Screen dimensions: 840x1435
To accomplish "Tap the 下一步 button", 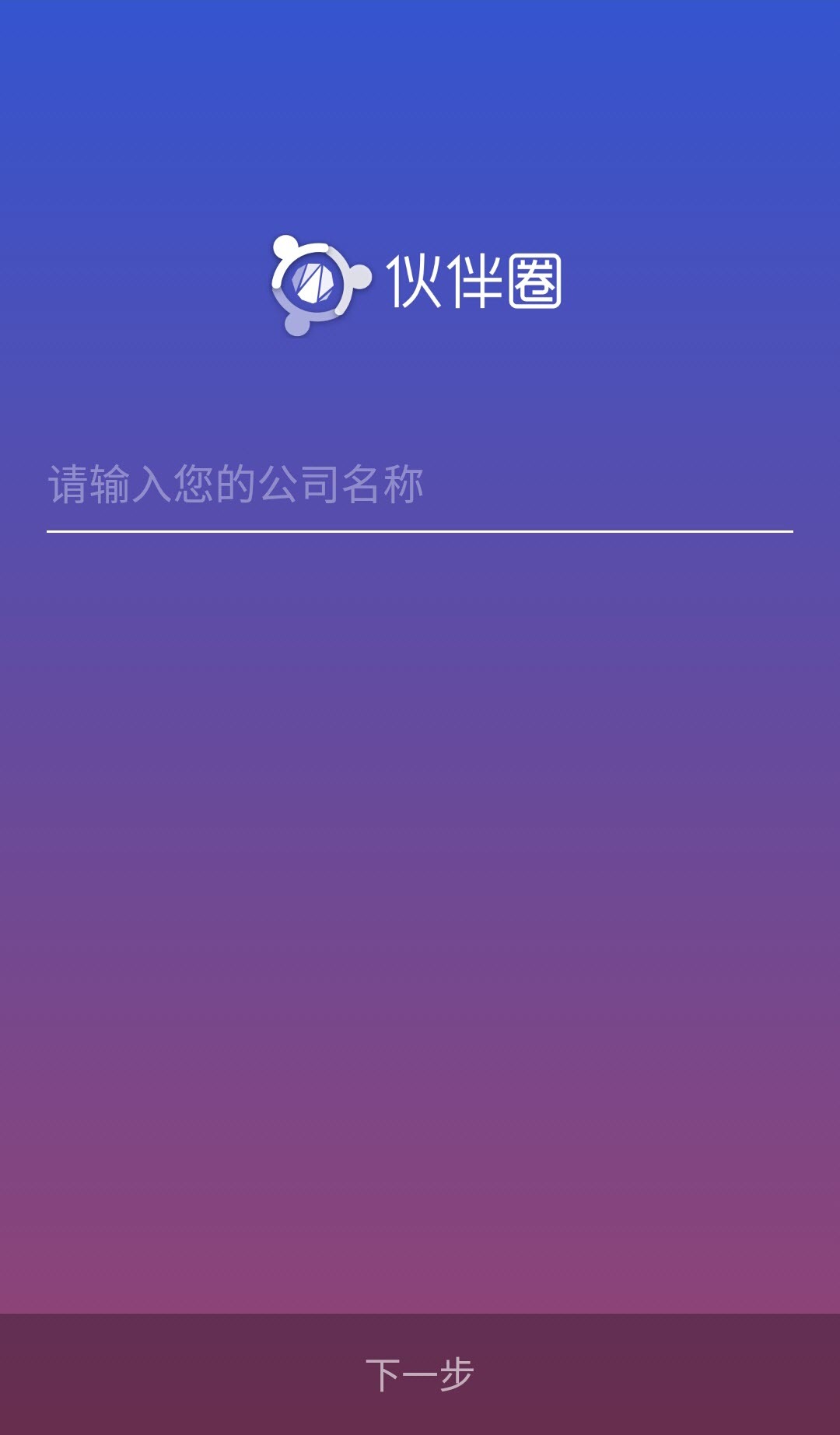I will coord(420,1374).
